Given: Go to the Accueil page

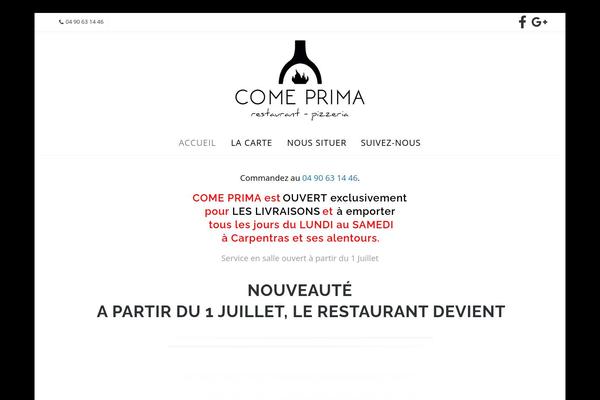Looking at the screenshot, I should click(x=197, y=143).
